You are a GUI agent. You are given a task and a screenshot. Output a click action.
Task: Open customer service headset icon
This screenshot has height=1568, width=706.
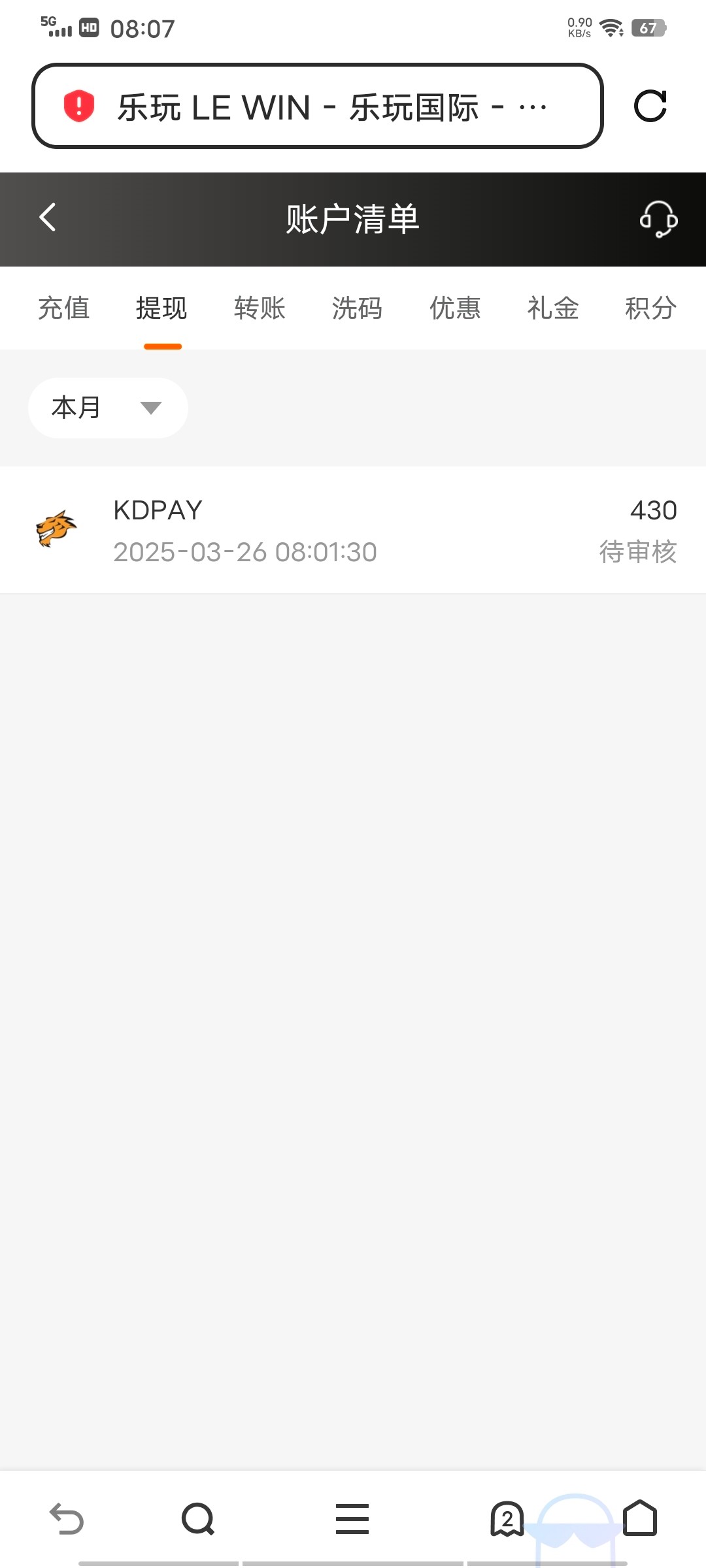coord(658,219)
